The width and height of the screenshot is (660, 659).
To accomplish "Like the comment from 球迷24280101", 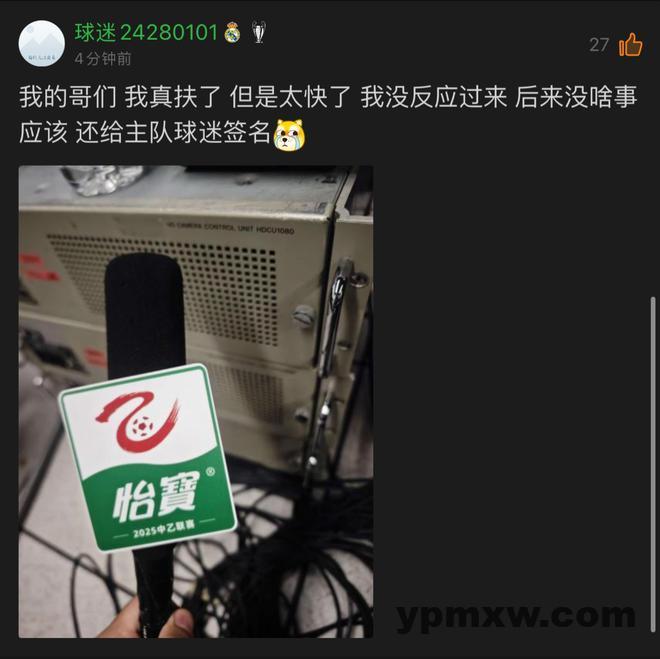I will pos(630,44).
